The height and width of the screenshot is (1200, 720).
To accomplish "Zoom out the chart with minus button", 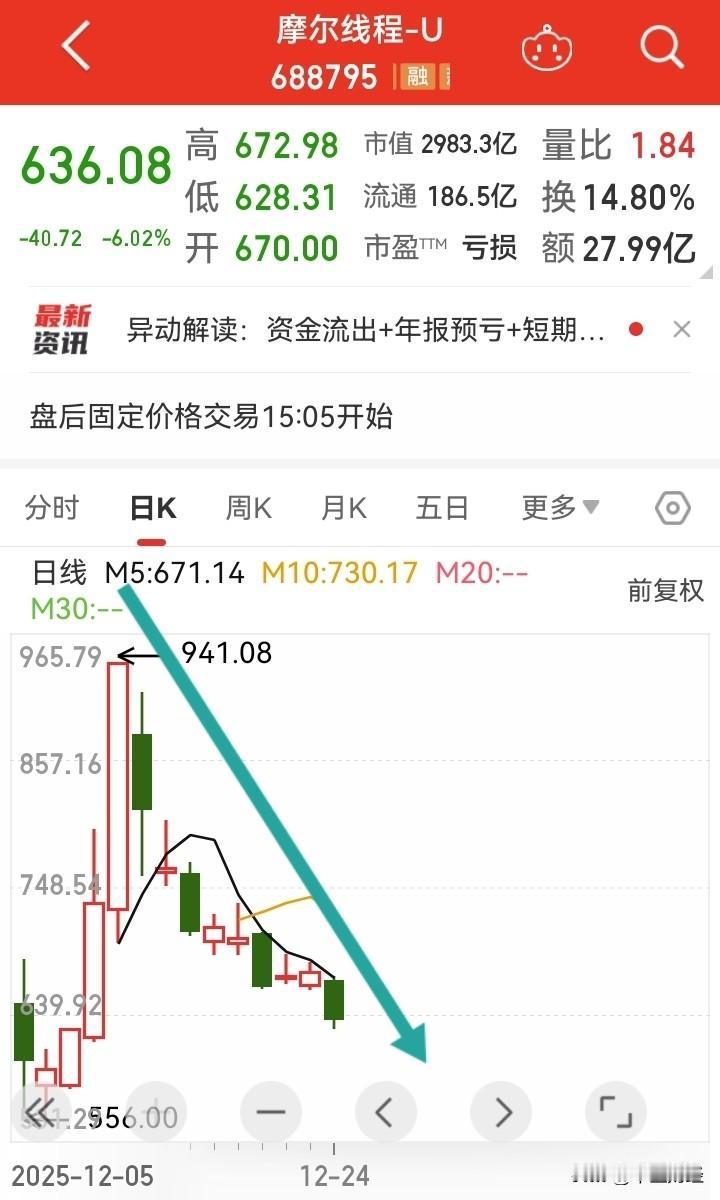I will [271, 1111].
